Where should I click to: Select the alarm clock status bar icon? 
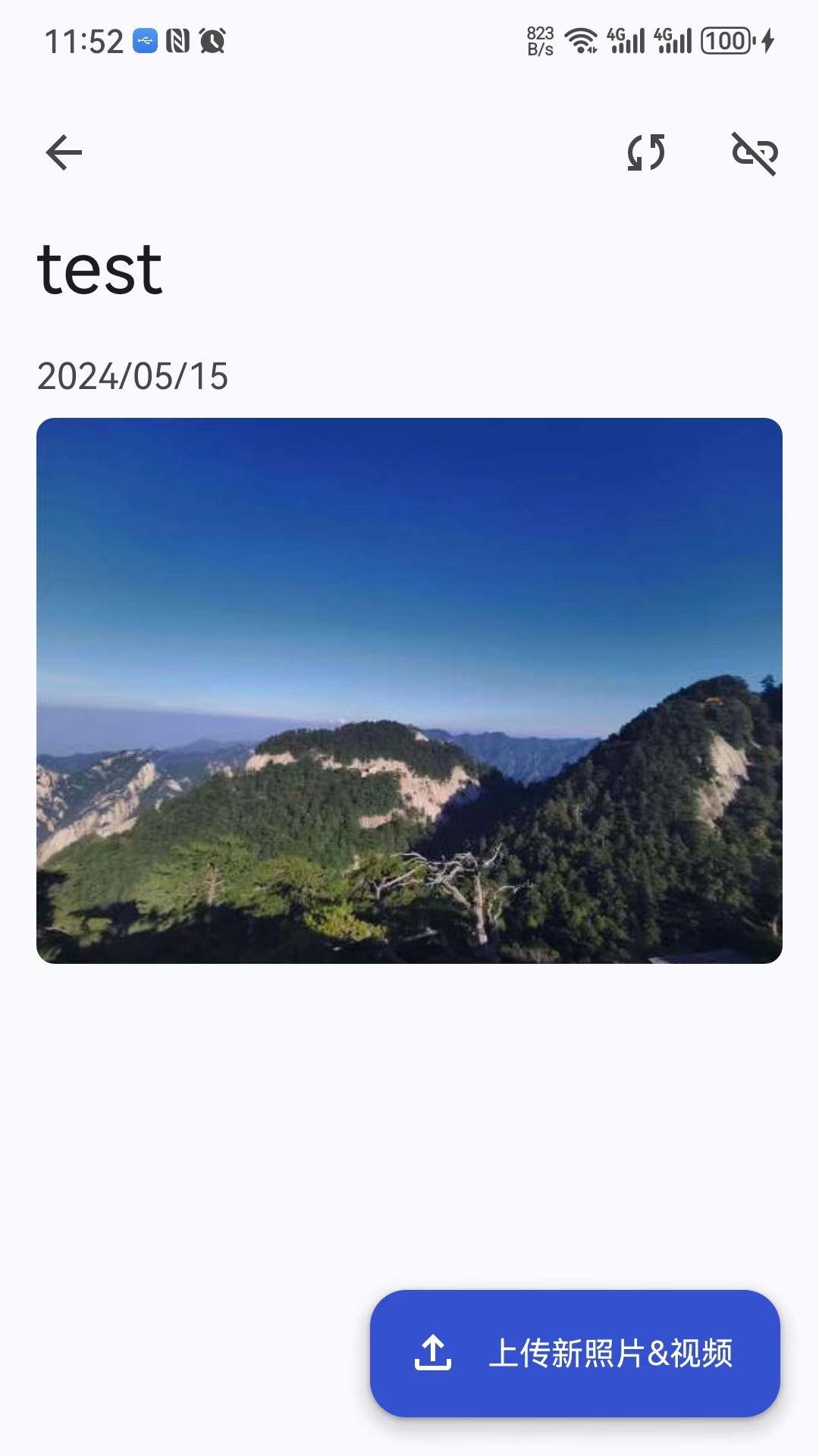[x=212, y=42]
